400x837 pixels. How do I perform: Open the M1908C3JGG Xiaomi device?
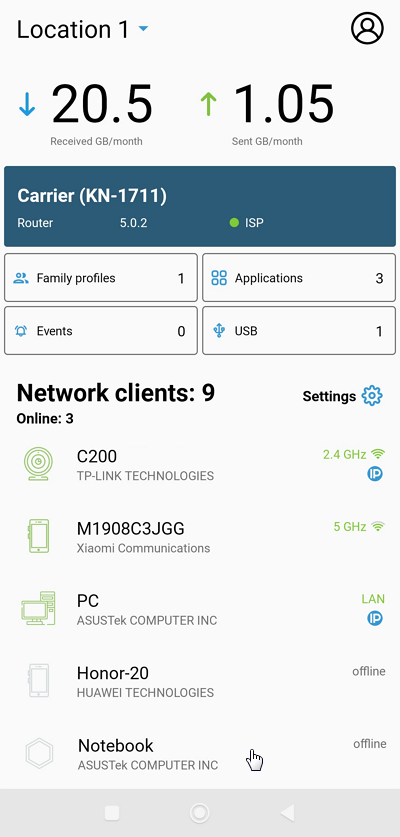tap(200, 536)
